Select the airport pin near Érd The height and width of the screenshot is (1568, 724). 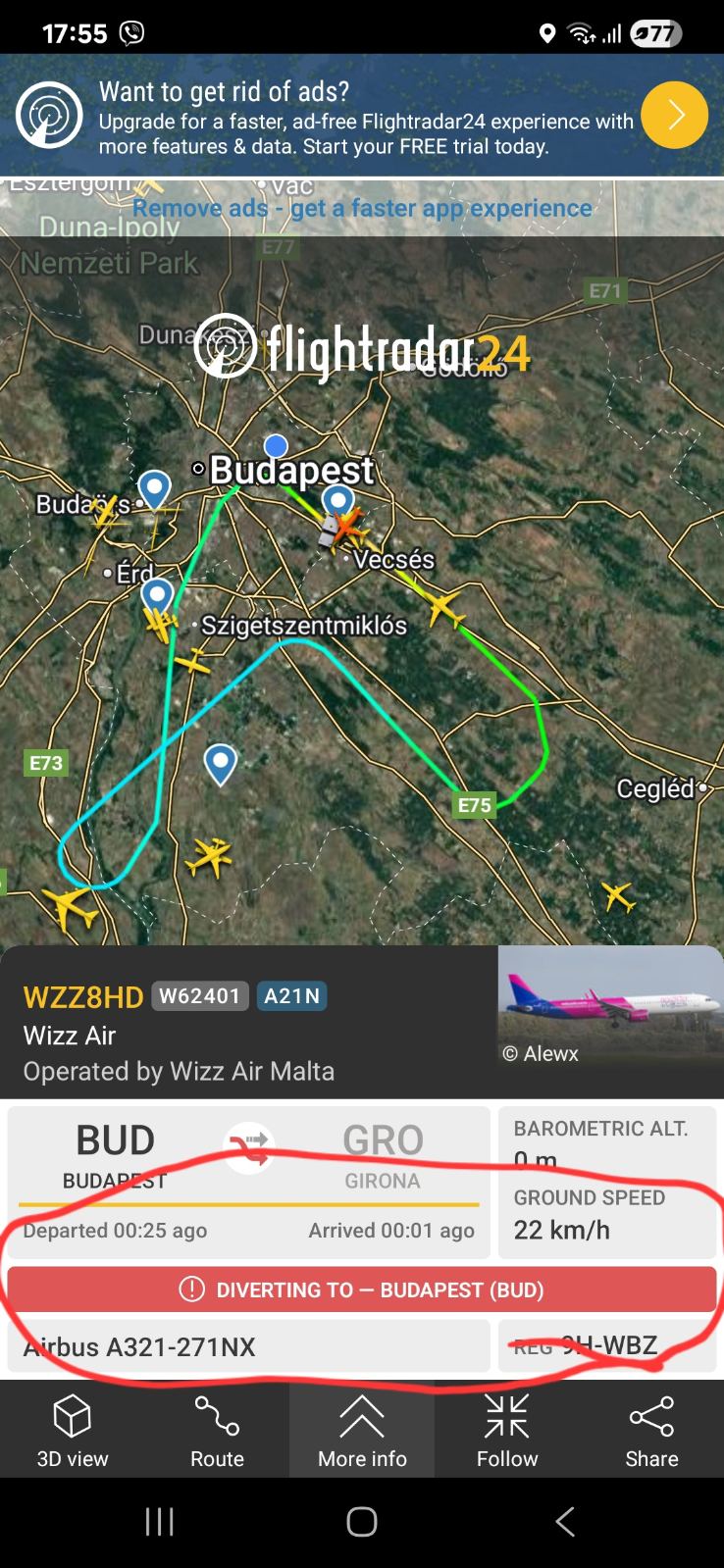click(157, 593)
